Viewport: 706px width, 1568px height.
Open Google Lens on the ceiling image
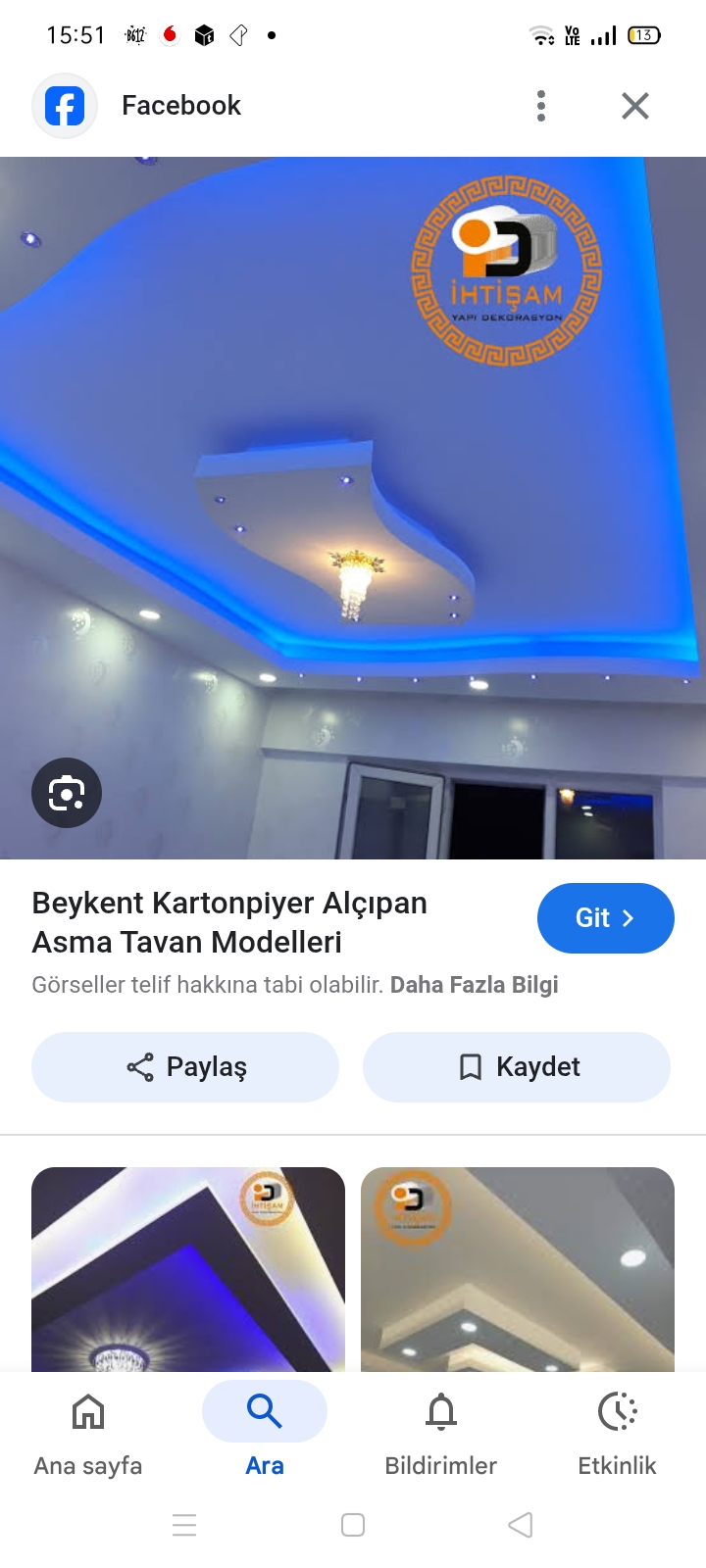pos(66,793)
